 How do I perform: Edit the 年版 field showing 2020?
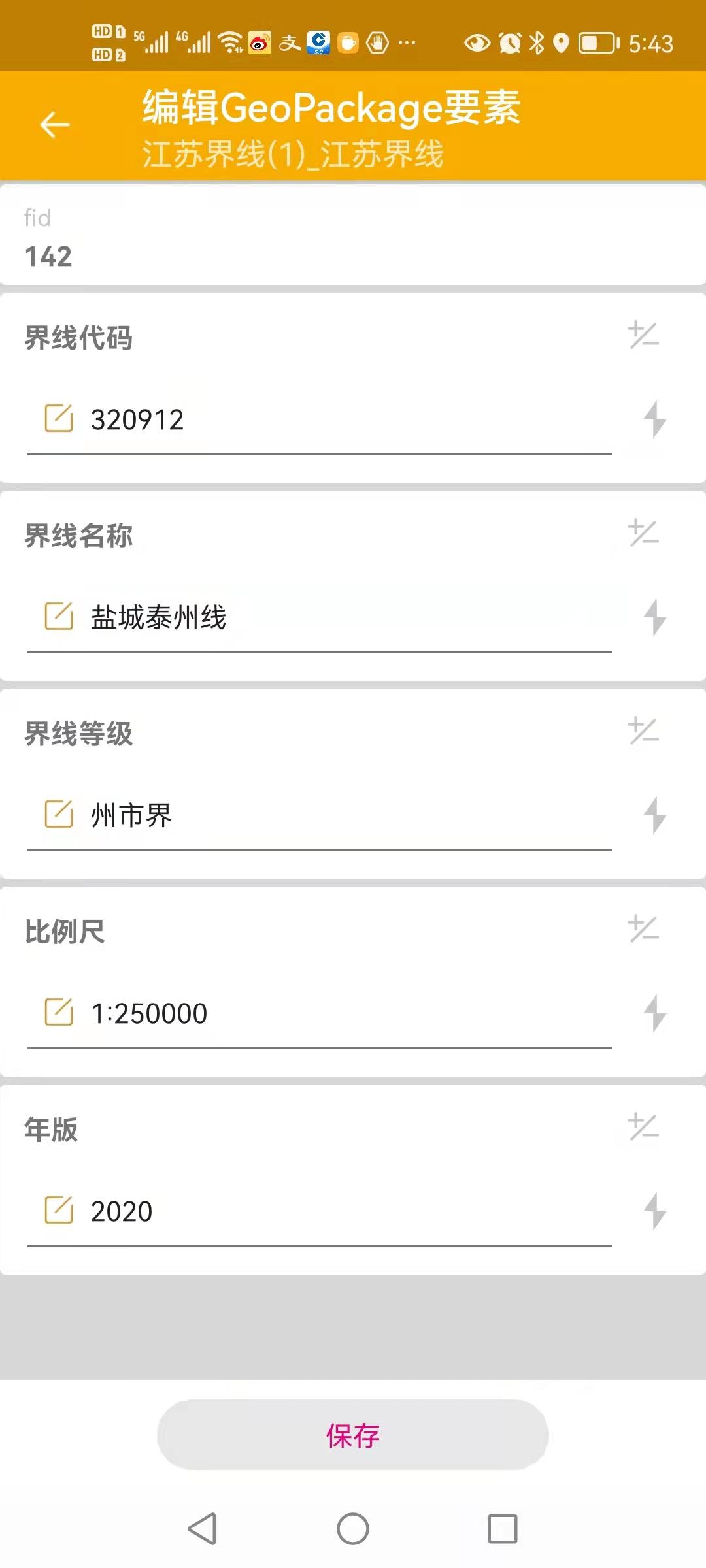coord(319,1211)
